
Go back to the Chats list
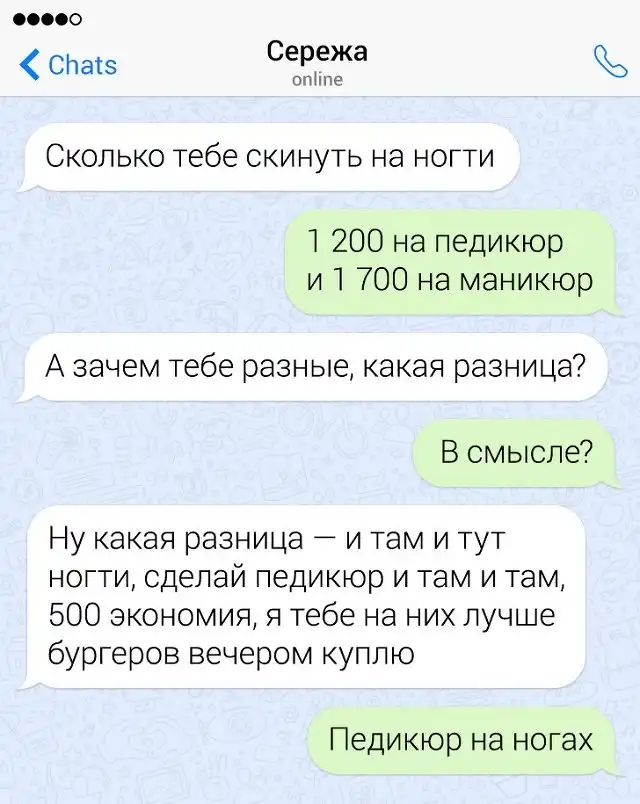[68, 65]
